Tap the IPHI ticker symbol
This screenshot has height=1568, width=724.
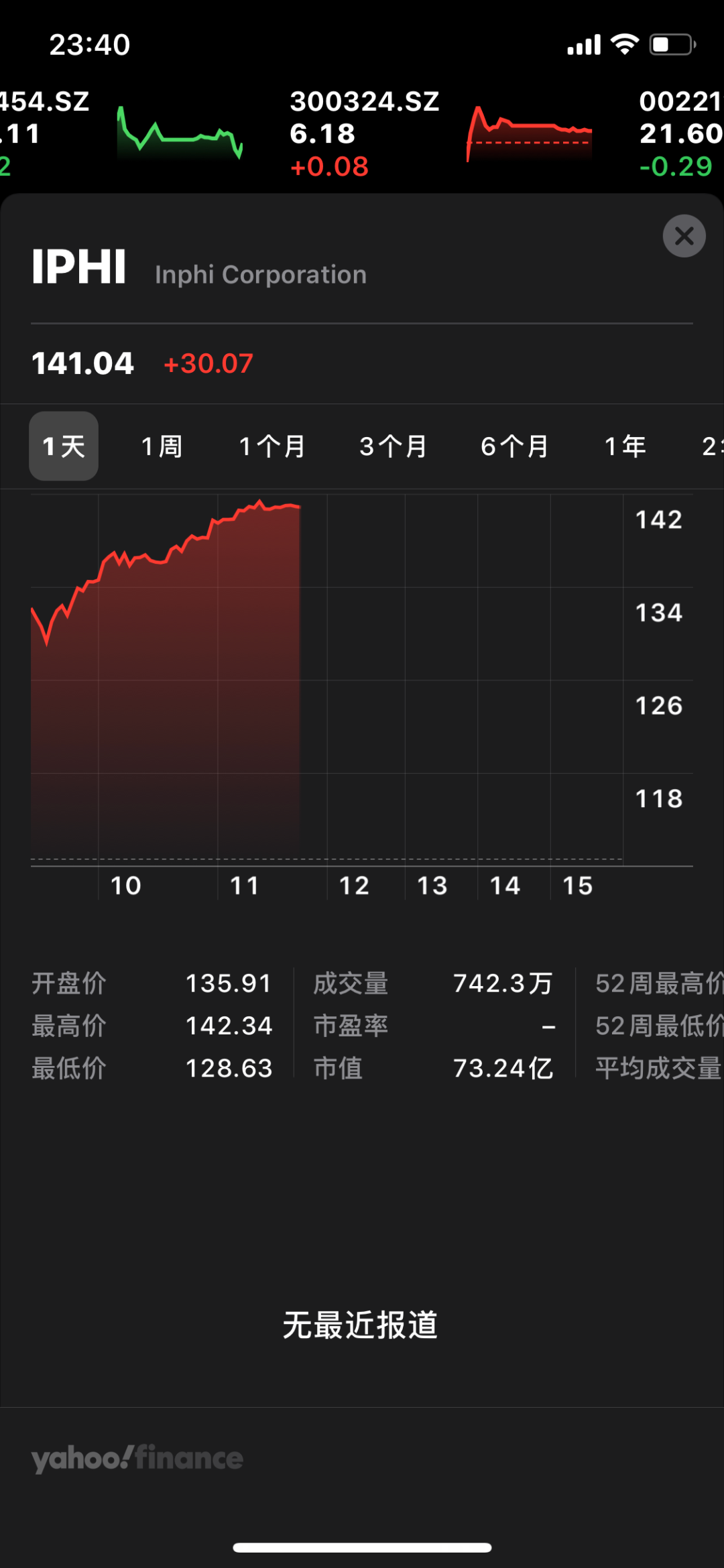tap(80, 267)
